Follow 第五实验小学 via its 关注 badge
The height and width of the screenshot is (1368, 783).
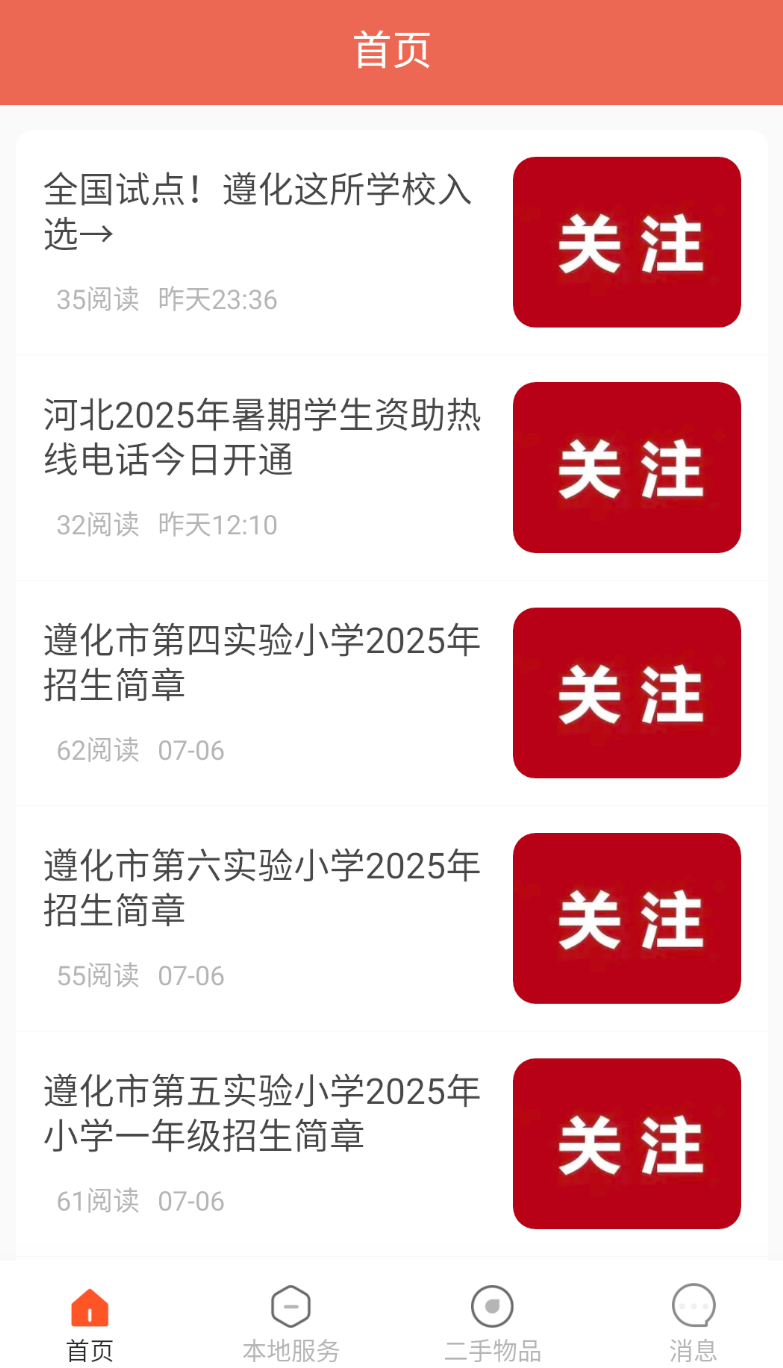coord(626,1143)
